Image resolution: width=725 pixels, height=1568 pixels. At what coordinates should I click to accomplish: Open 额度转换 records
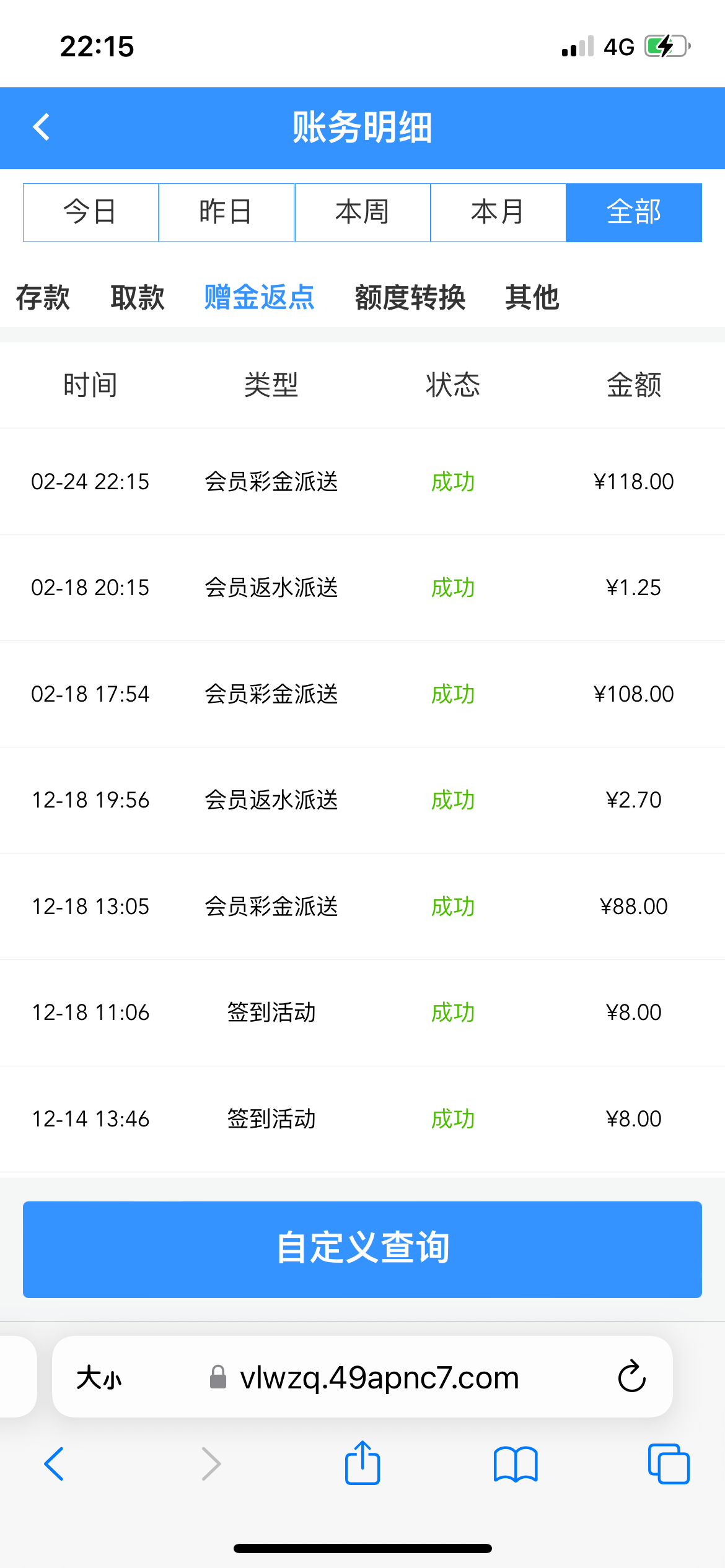pos(410,298)
